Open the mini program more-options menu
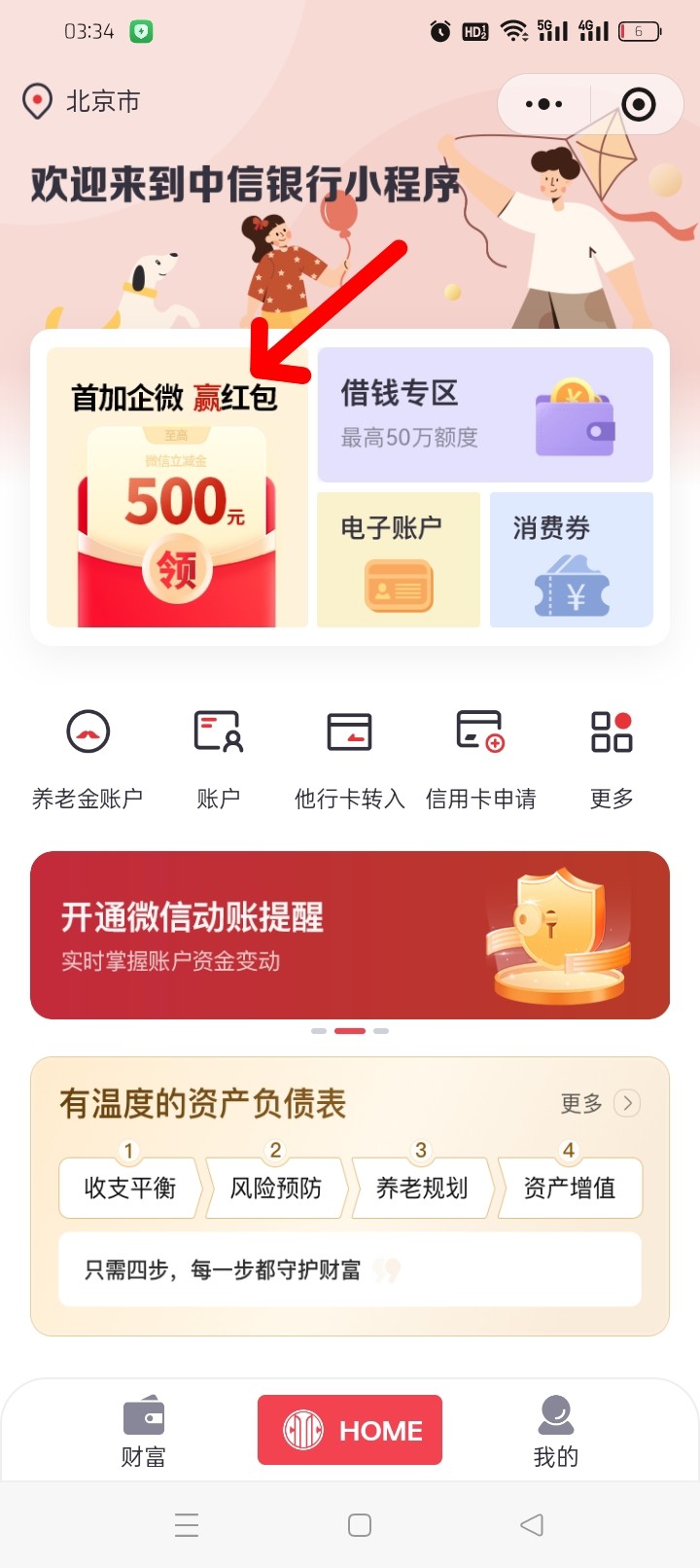 543,104
